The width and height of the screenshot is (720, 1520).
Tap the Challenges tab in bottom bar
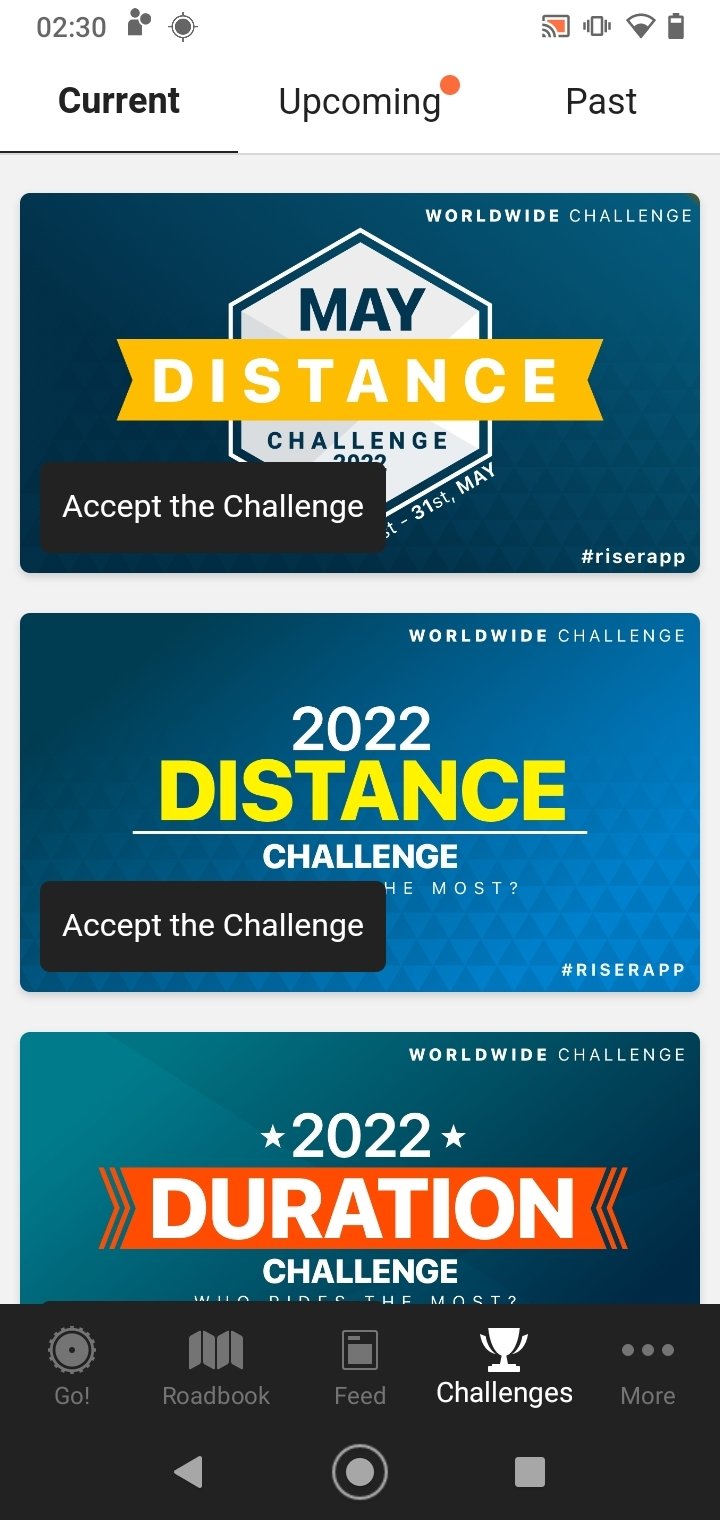[504, 1367]
